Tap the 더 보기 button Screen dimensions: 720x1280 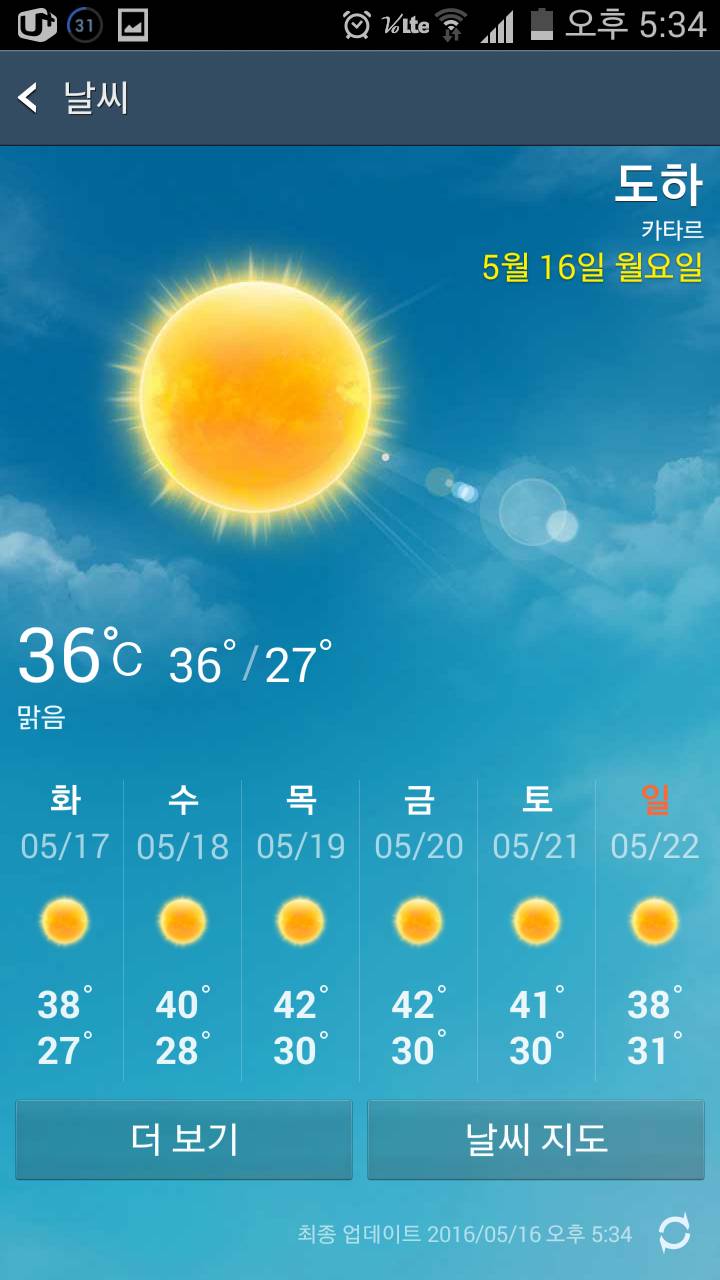click(184, 1140)
